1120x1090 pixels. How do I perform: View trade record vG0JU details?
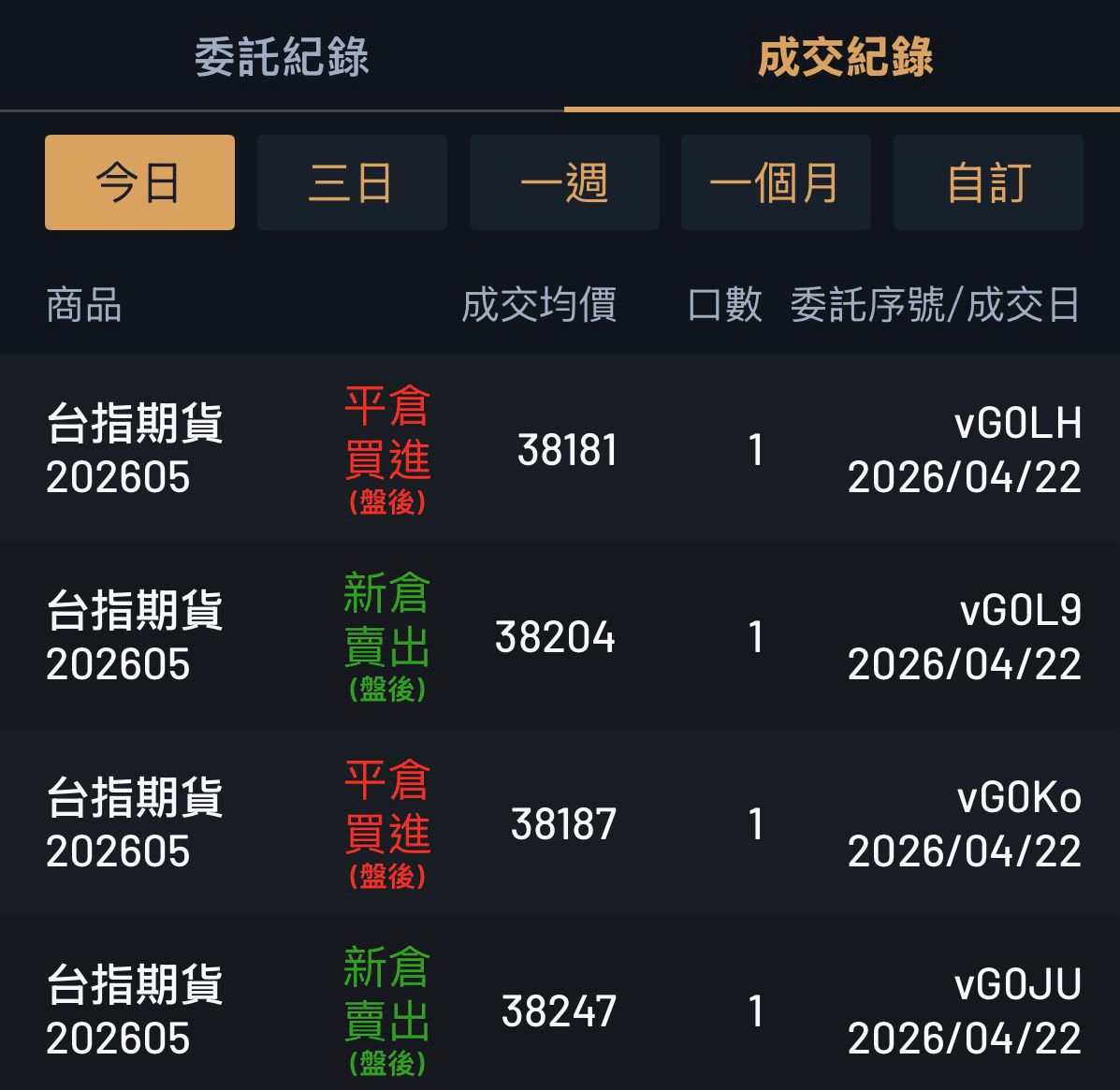click(560, 1009)
